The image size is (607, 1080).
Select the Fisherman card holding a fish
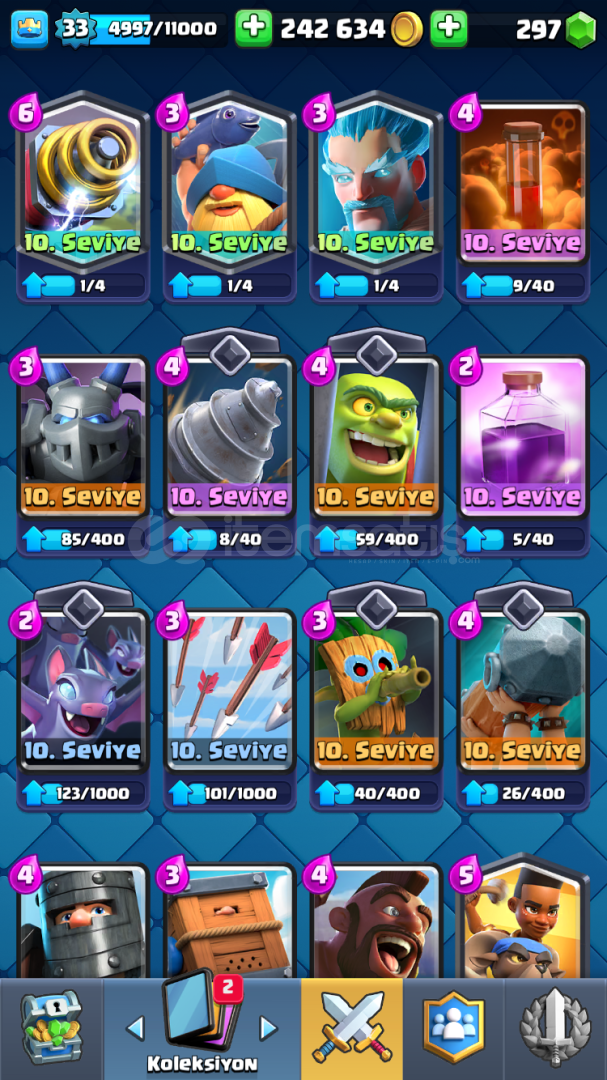[229, 196]
